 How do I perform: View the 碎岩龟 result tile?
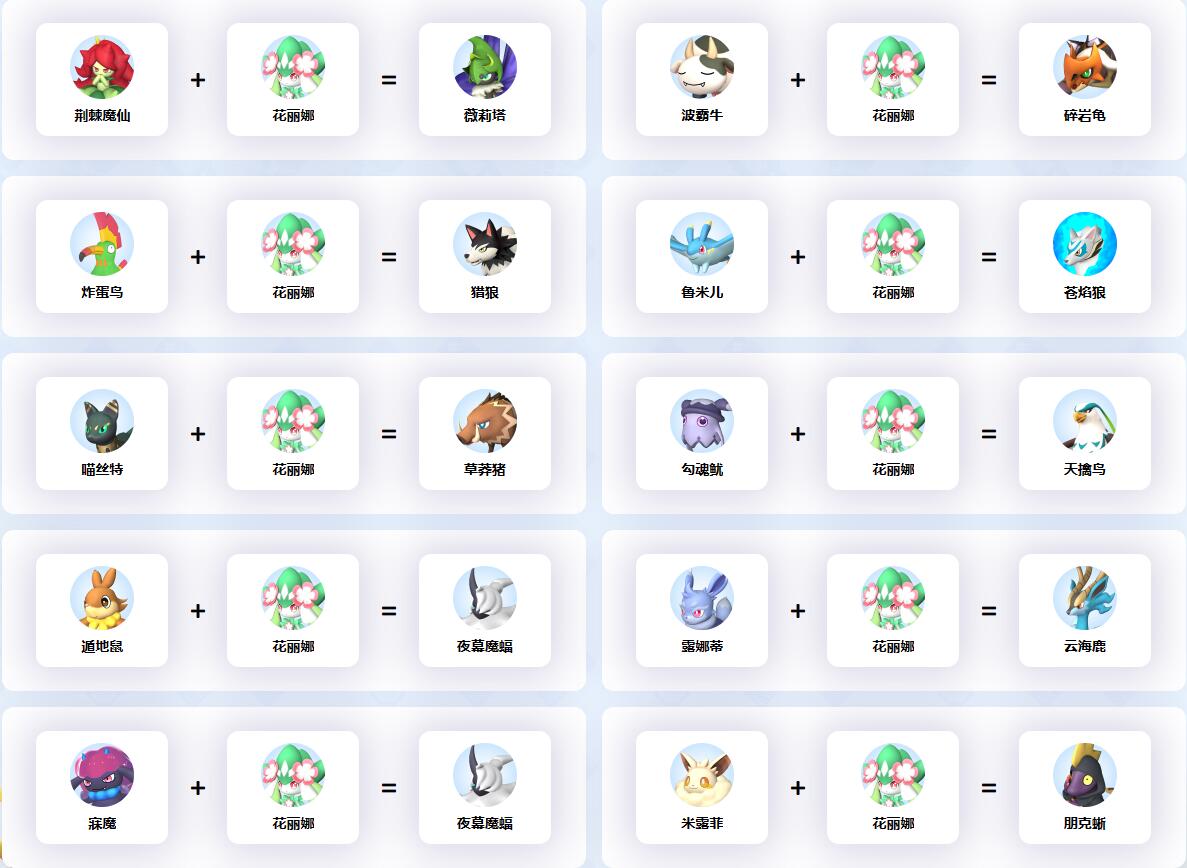point(1085,79)
